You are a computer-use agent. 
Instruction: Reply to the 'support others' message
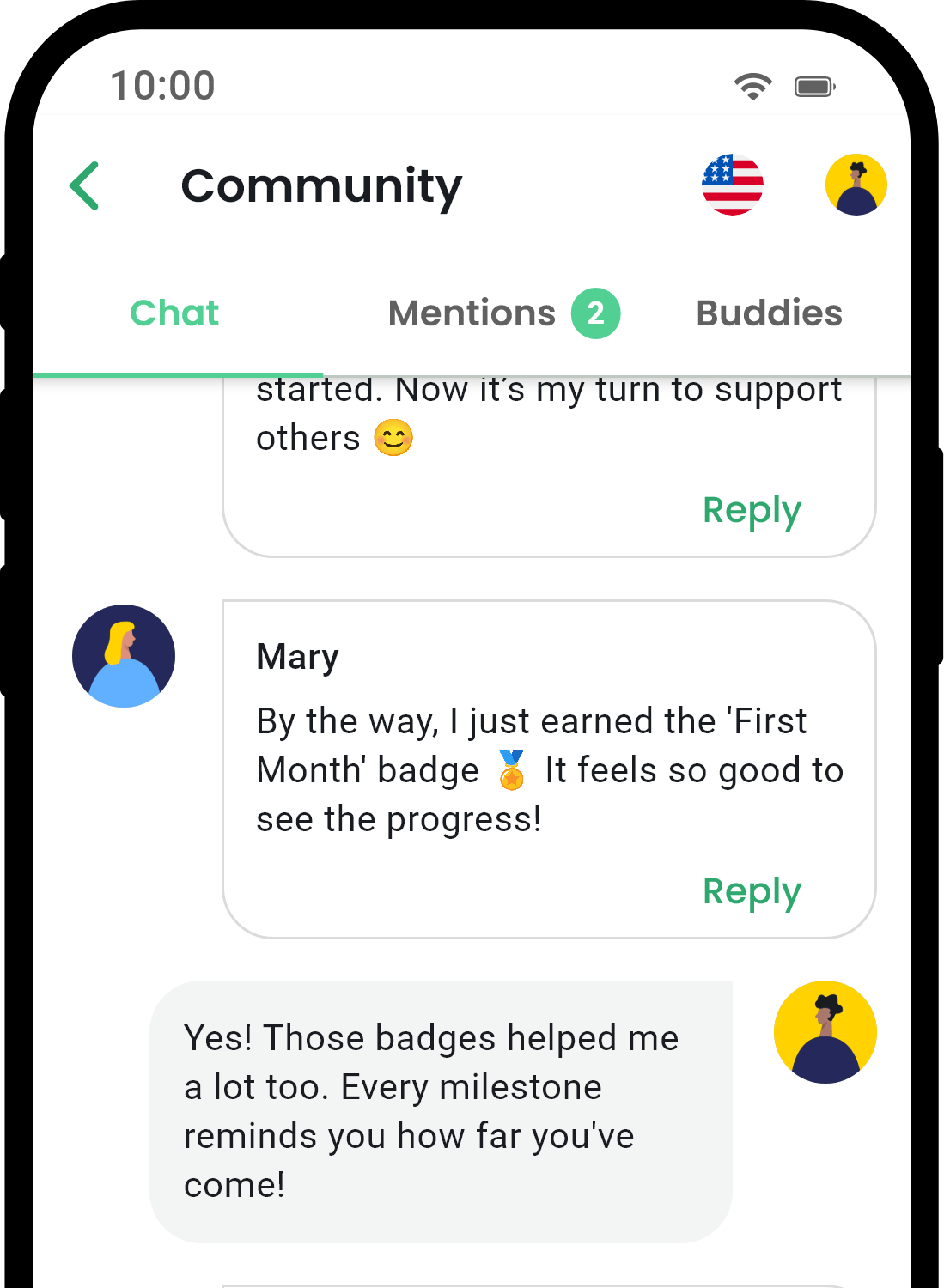752,510
